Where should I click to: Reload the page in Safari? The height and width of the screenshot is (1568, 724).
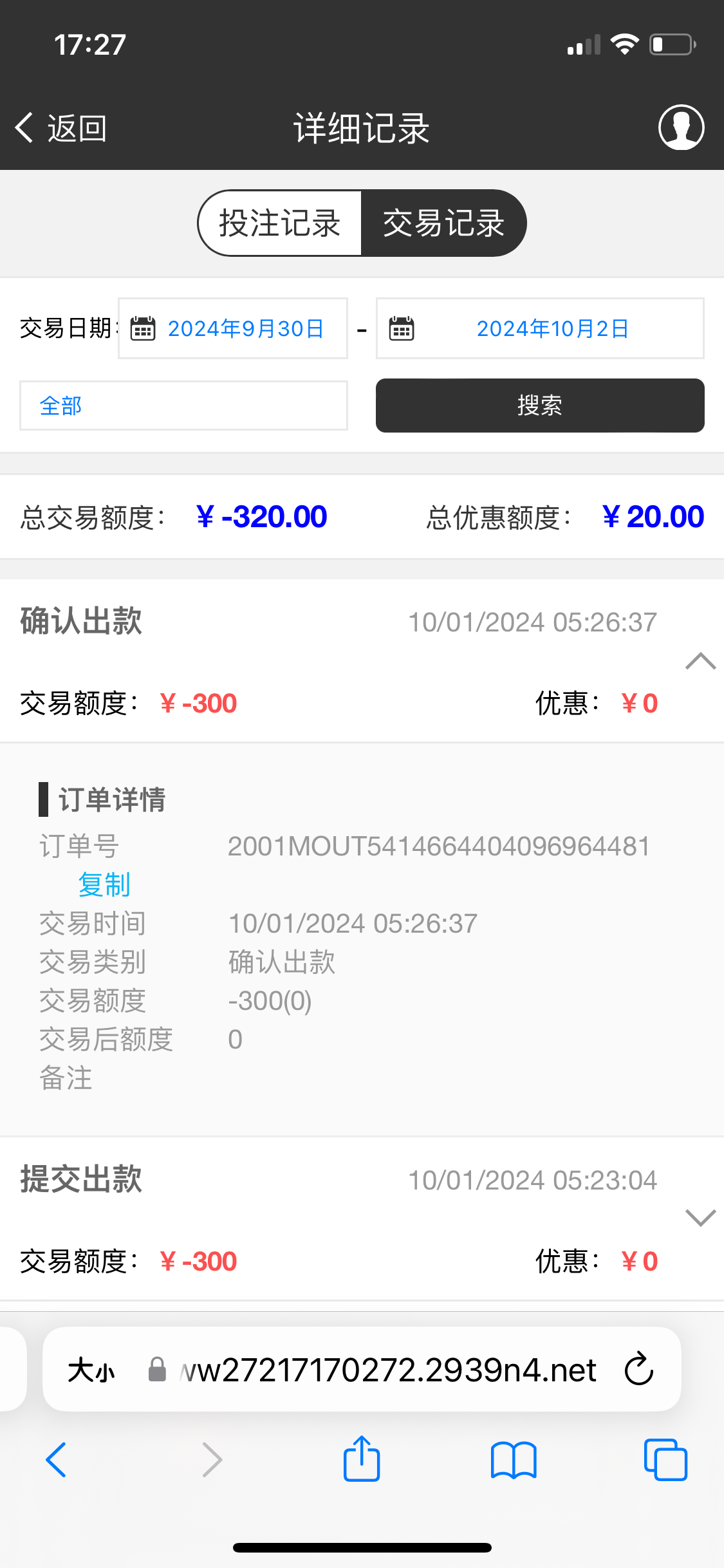point(638,1370)
